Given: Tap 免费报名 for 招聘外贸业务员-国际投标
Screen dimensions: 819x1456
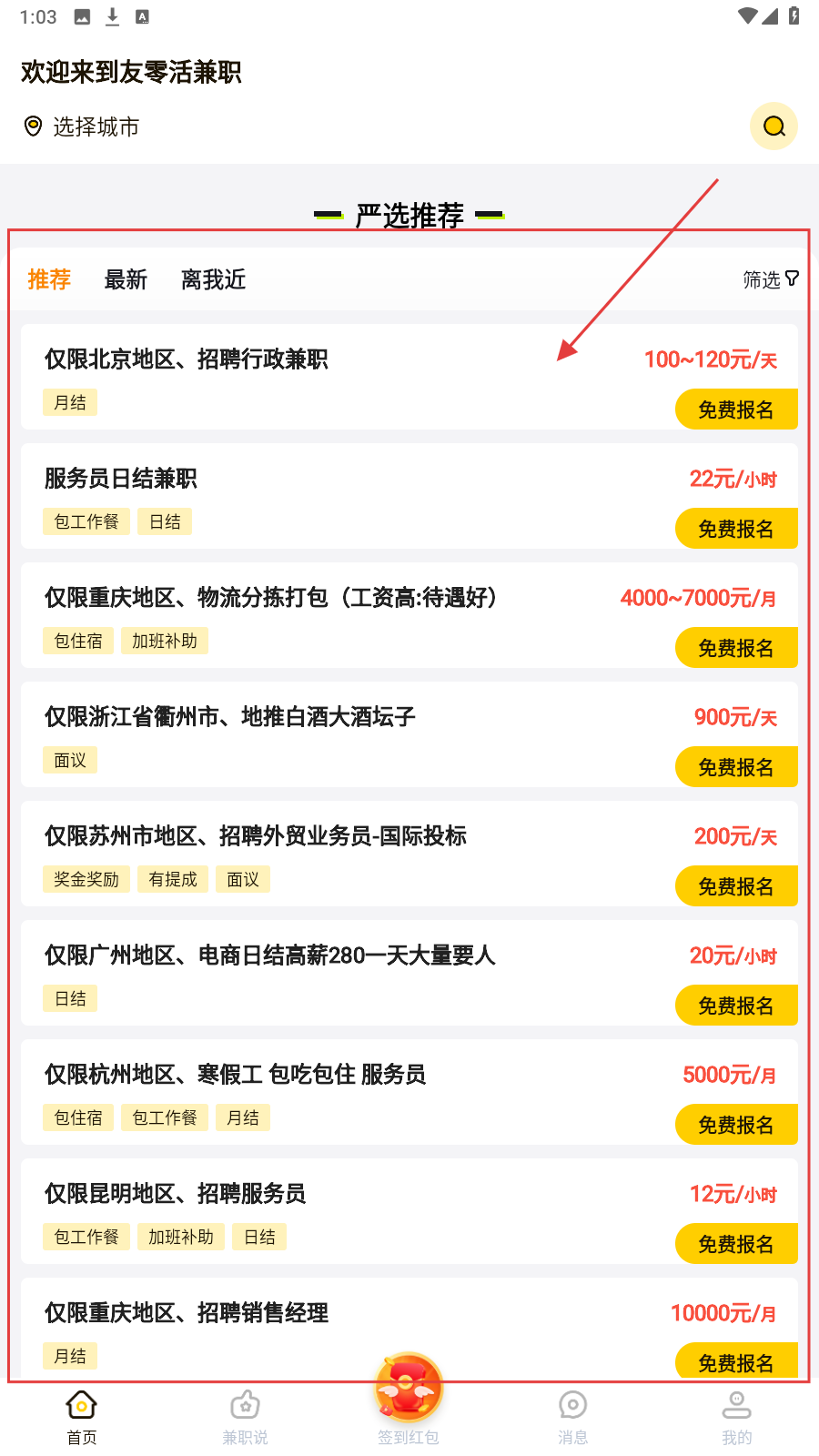Looking at the screenshot, I should [735, 886].
